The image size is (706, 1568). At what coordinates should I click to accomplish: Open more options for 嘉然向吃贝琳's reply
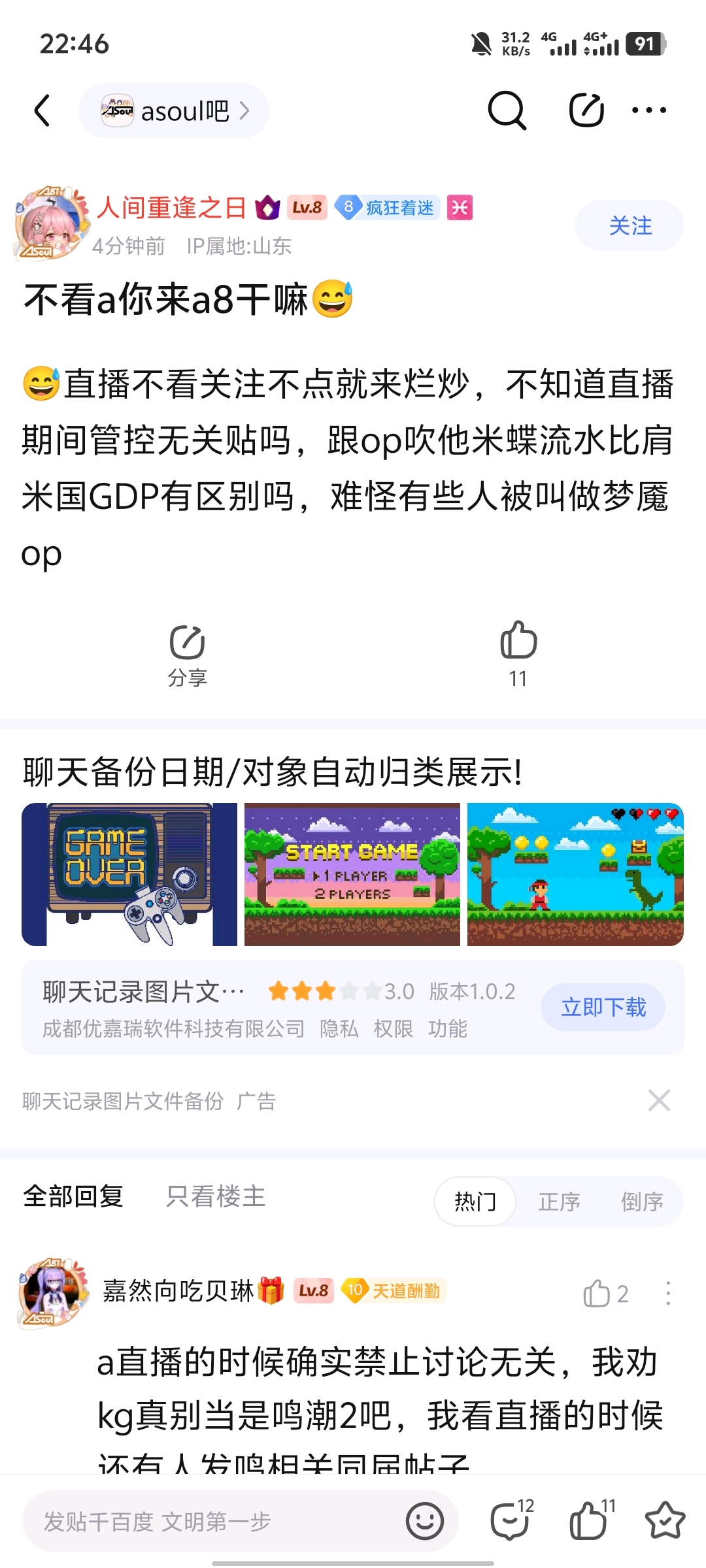(x=668, y=1293)
